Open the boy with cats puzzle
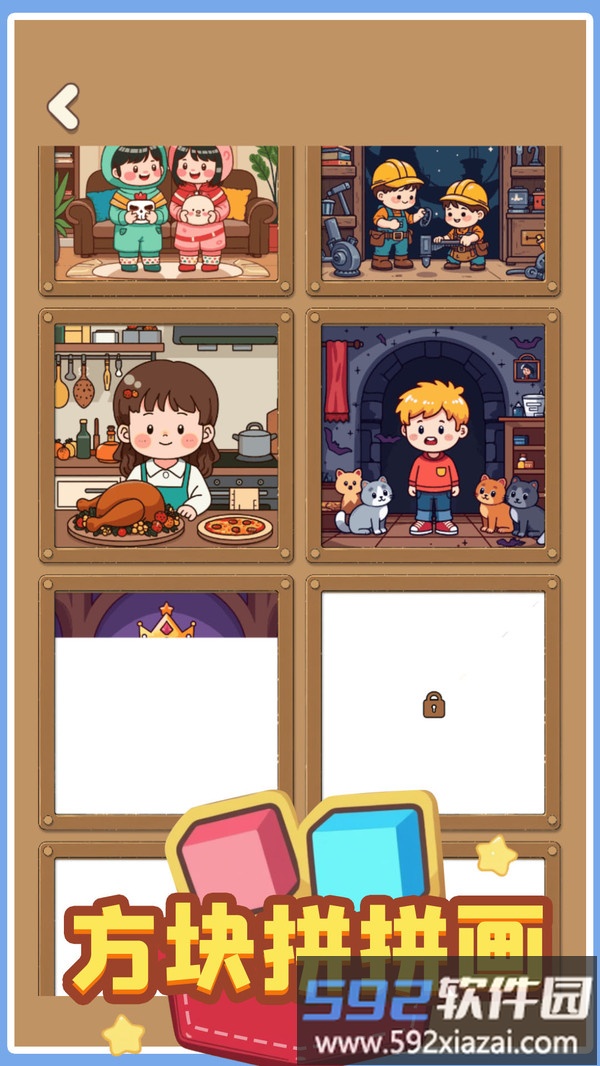This screenshot has width=600, height=1066. click(433, 435)
